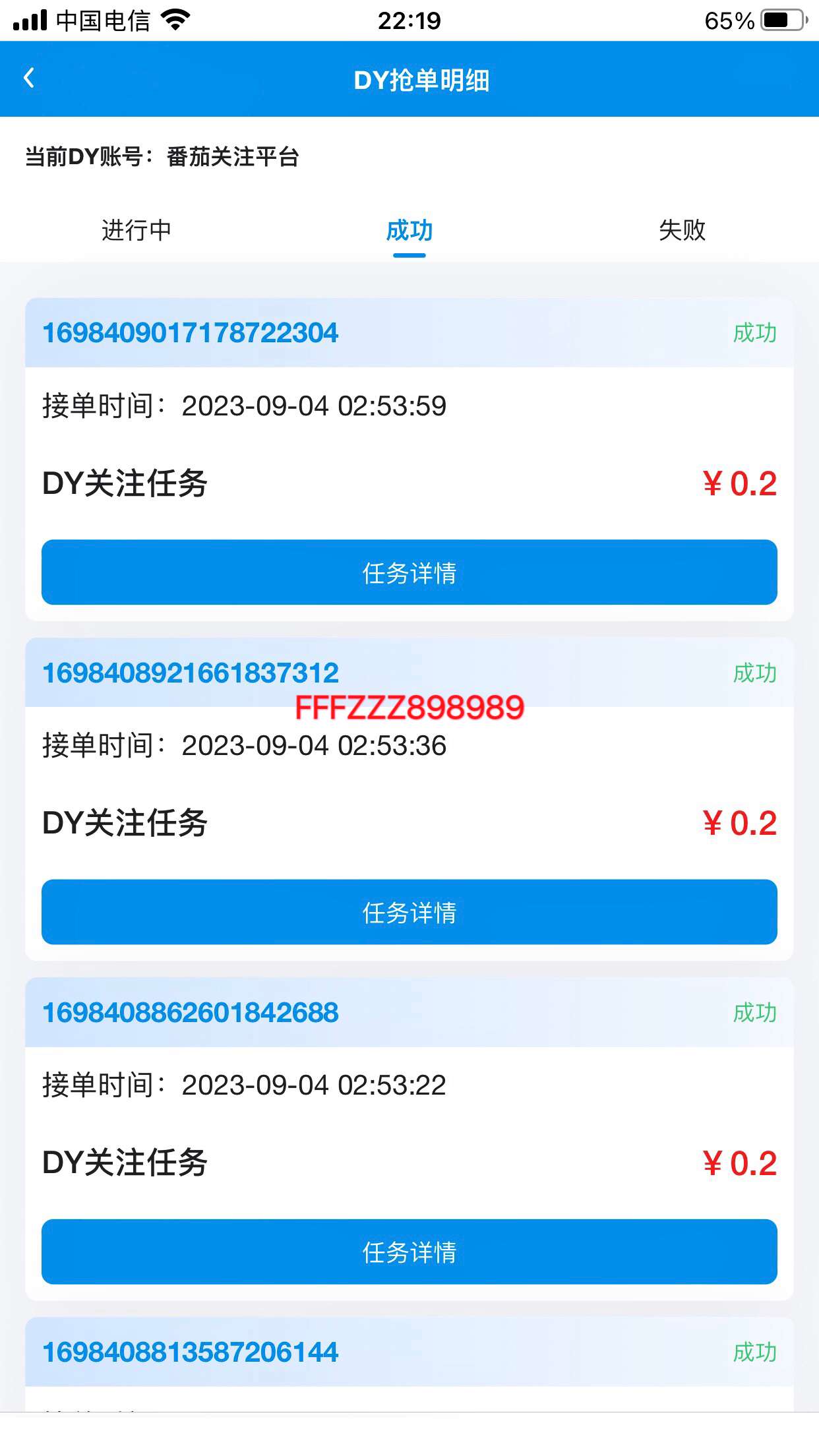Switch to the 进行中 tab
This screenshot has height=1456, width=819.
tap(136, 230)
